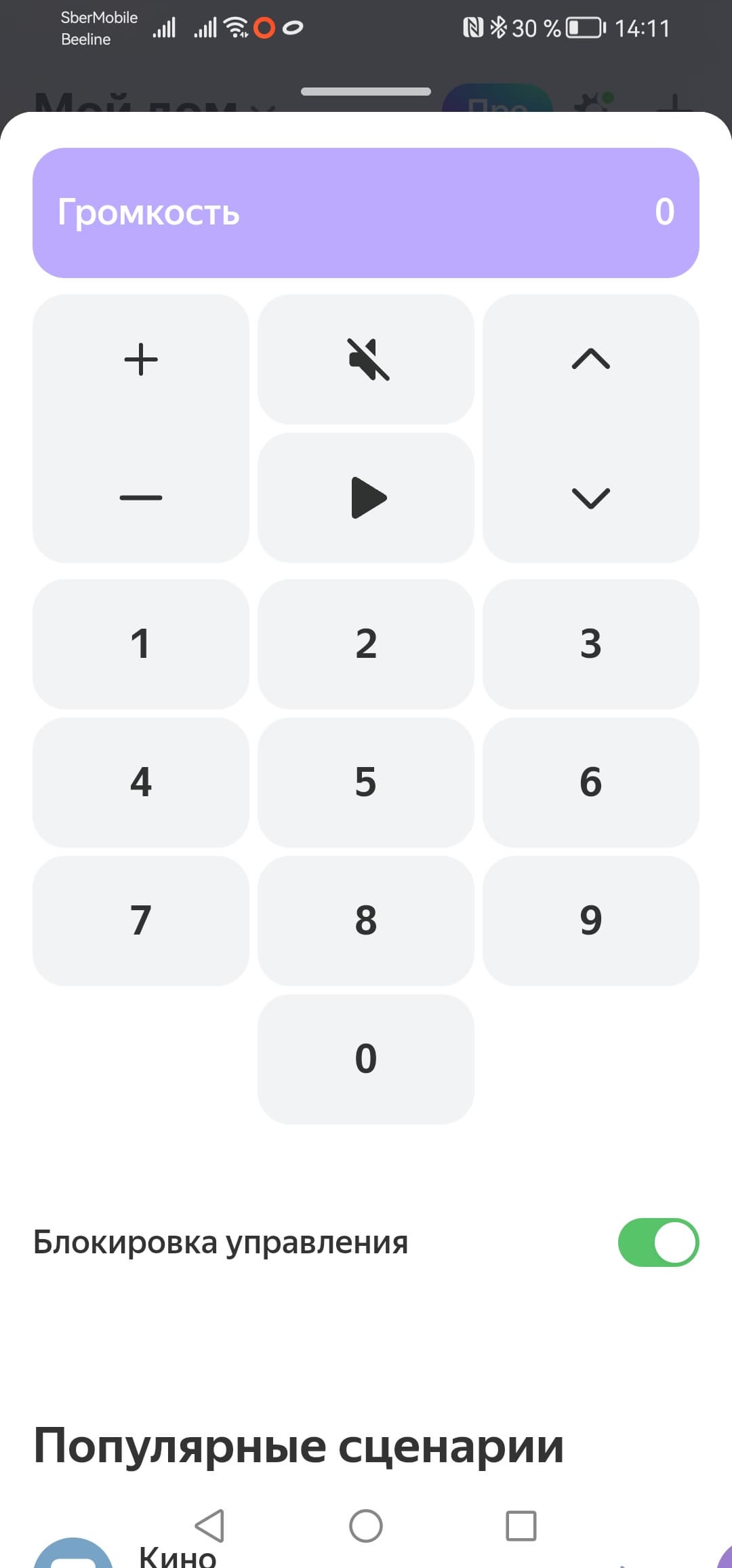Enter digit 0 on the keypad

pos(366,1059)
